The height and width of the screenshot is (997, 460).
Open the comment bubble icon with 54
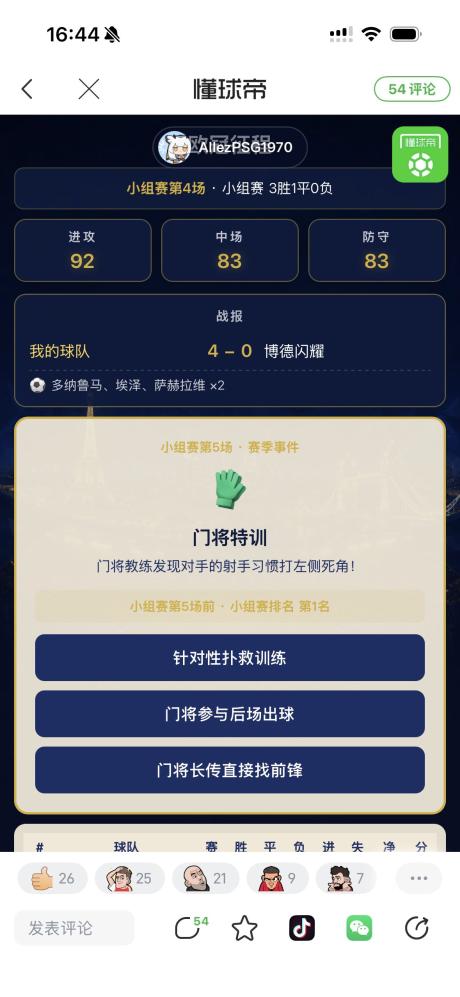pos(190,928)
